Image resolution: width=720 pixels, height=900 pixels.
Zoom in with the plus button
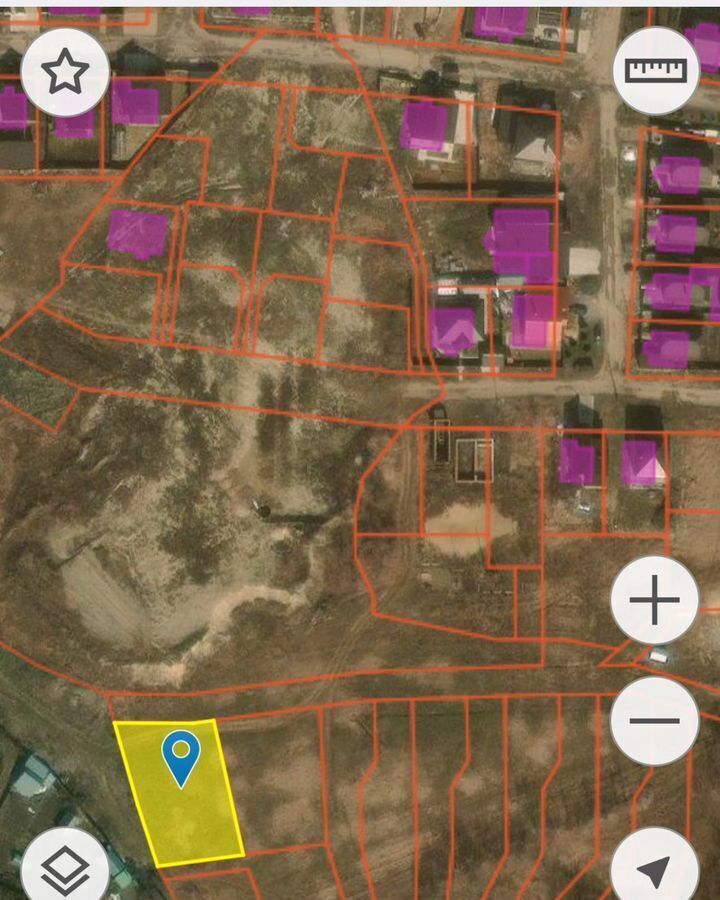pos(654,600)
